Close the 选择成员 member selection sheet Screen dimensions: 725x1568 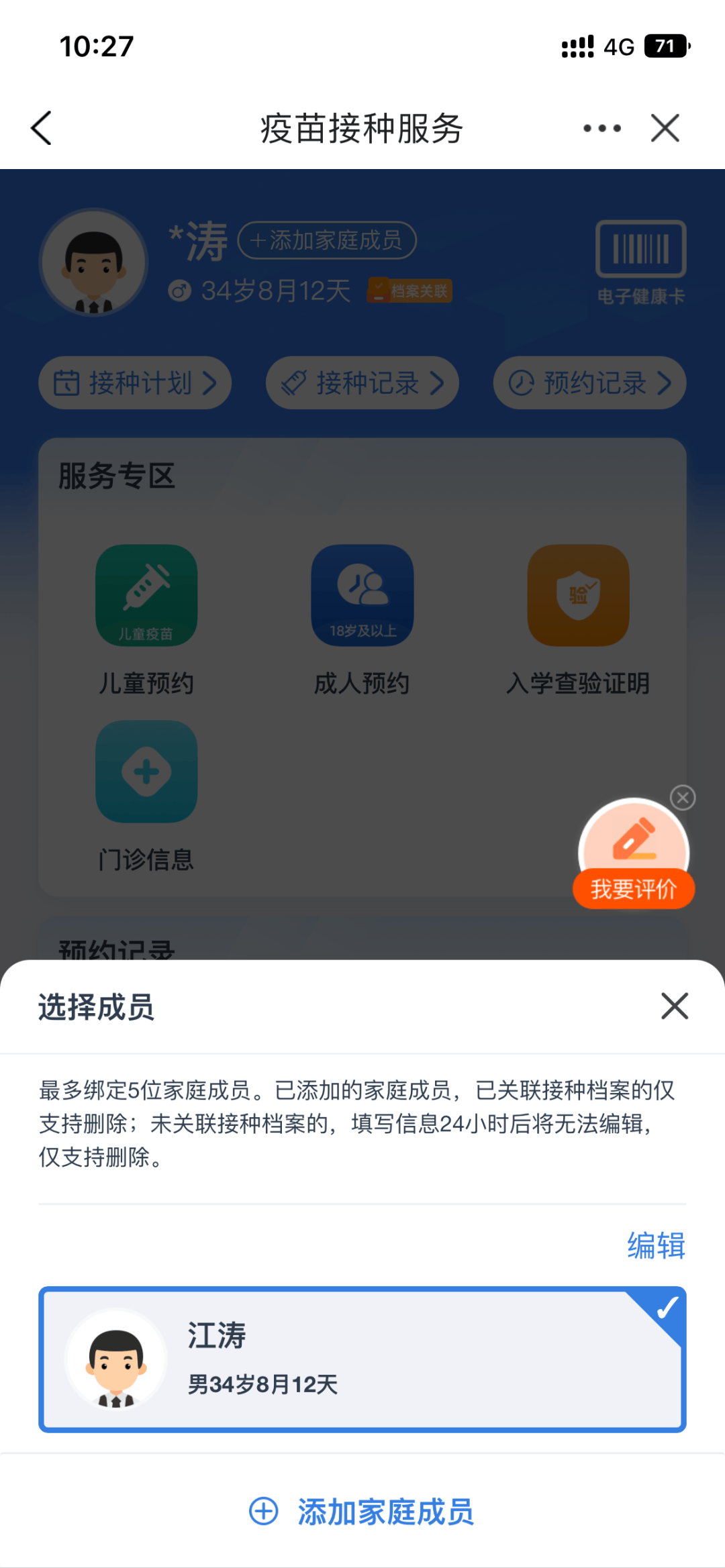(x=675, y=1006)
